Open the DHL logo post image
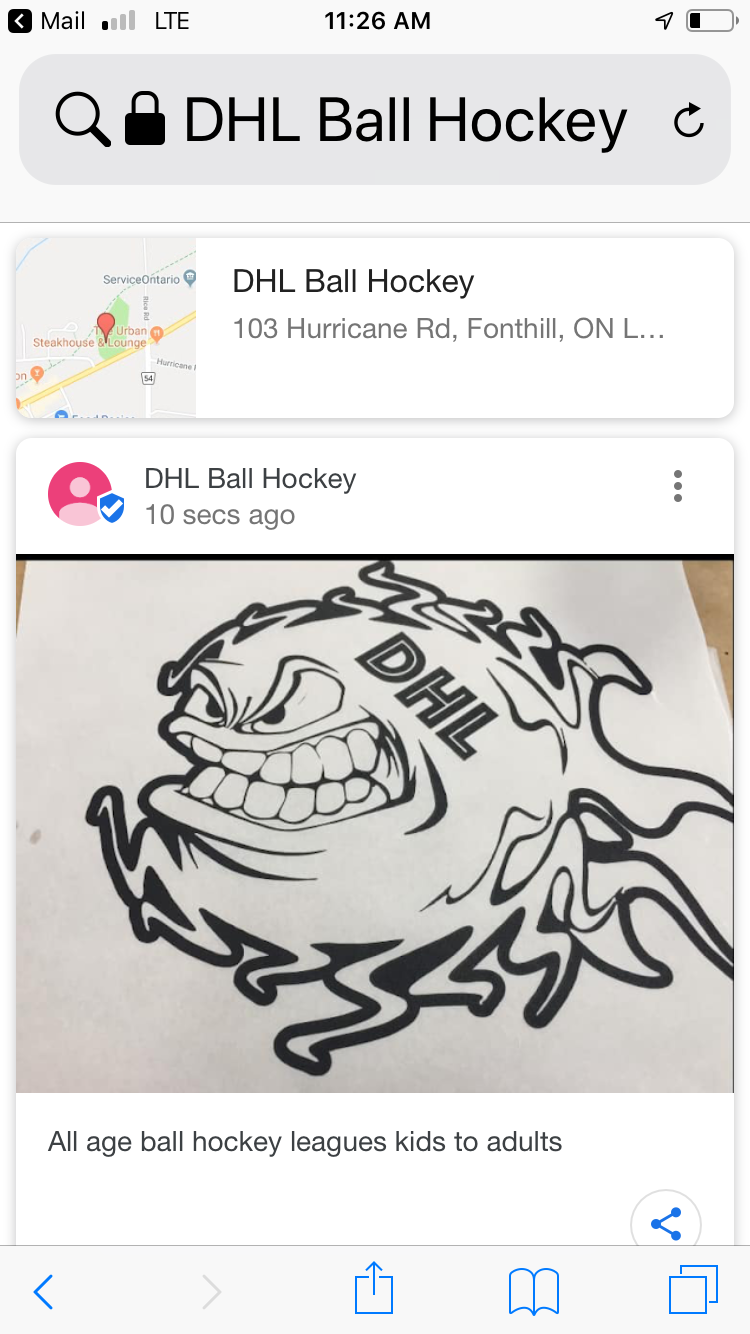The width and height of the screenshot is (750, 1334). (375, 823)
